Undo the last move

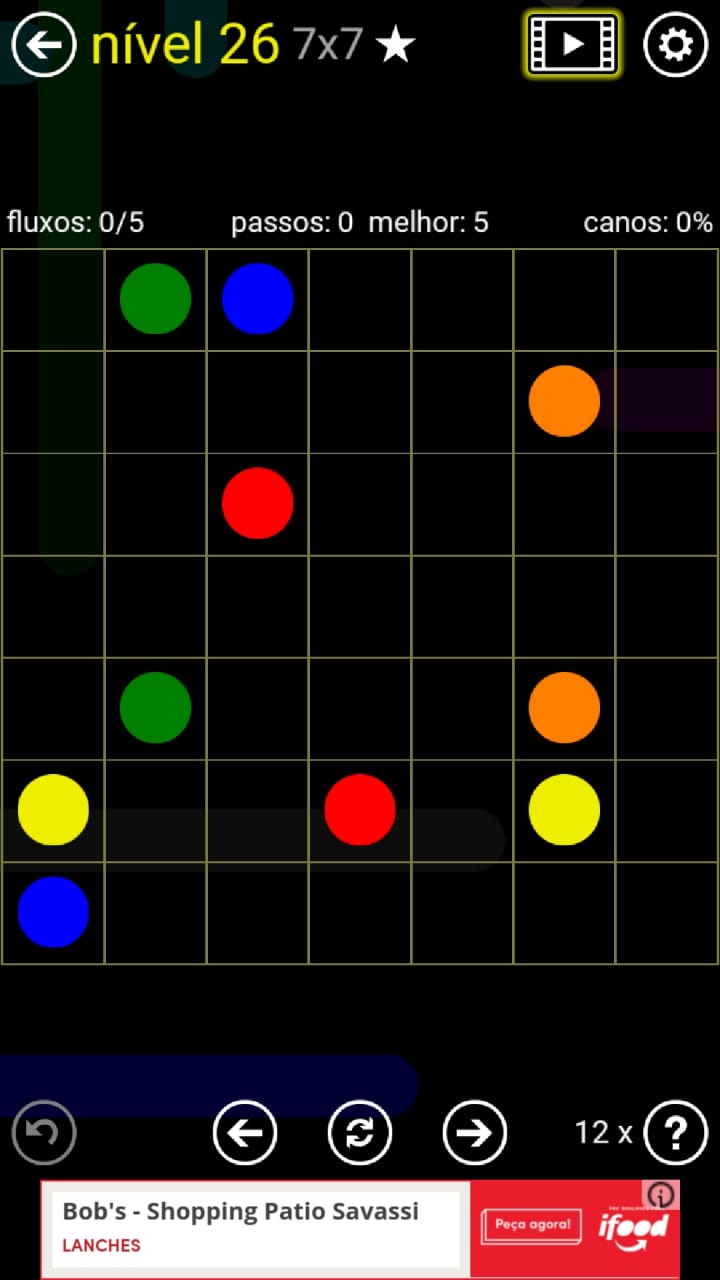click(44, 1132)
